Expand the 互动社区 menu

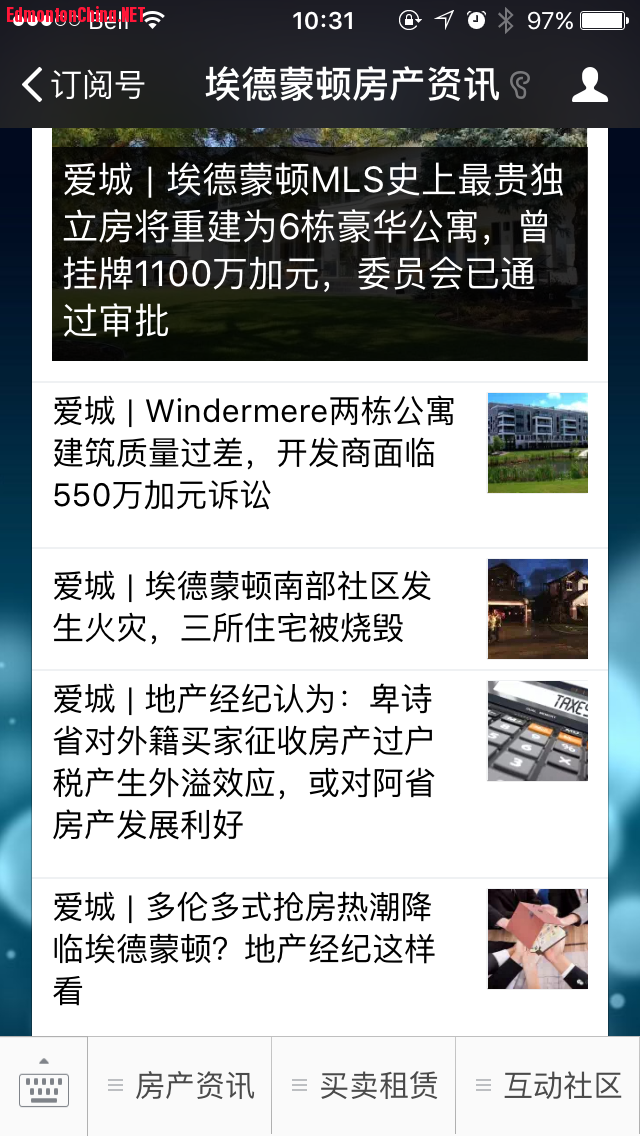(549, 1085)
